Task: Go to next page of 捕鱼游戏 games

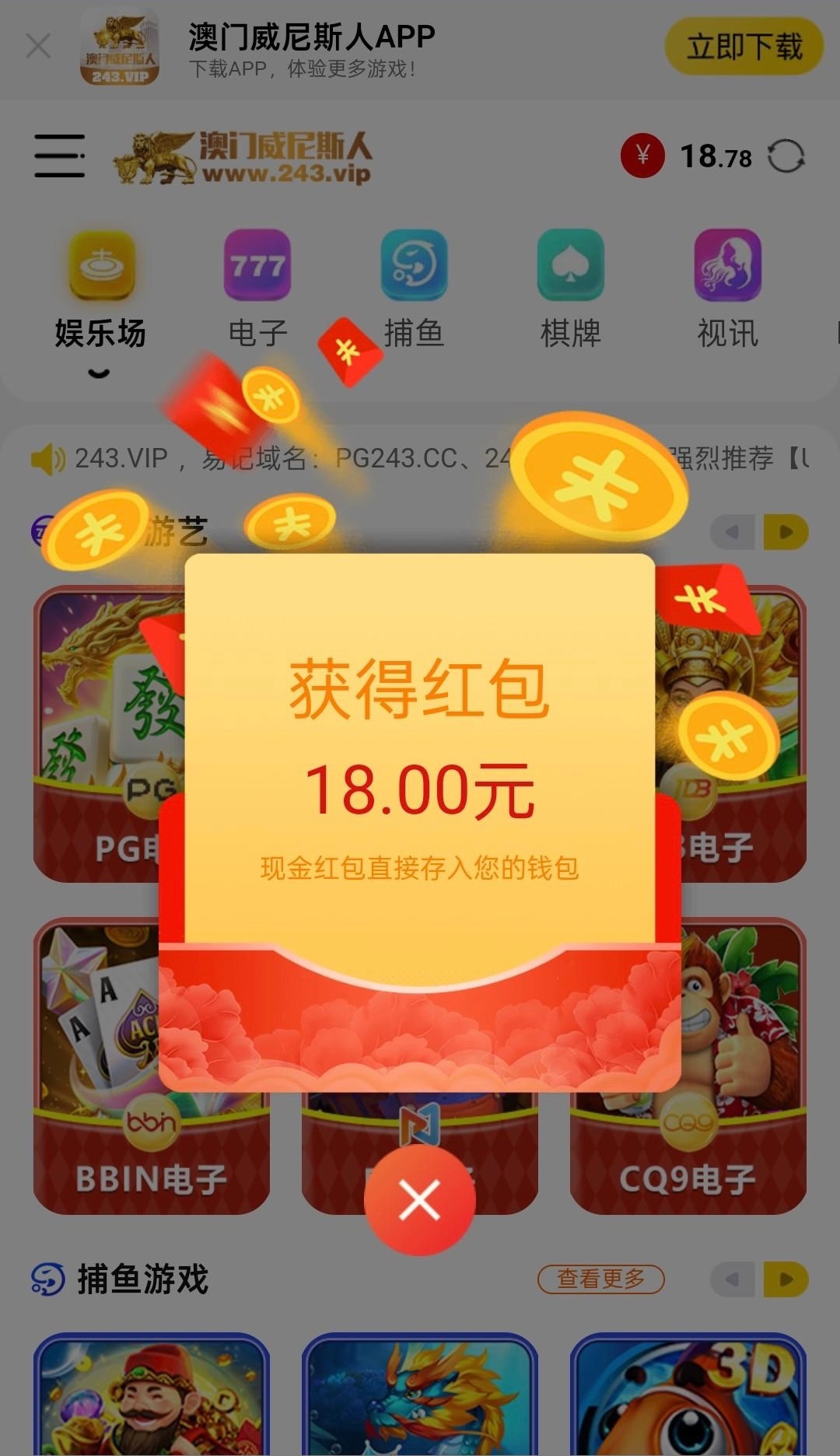Action: [x=786, y=1279]
